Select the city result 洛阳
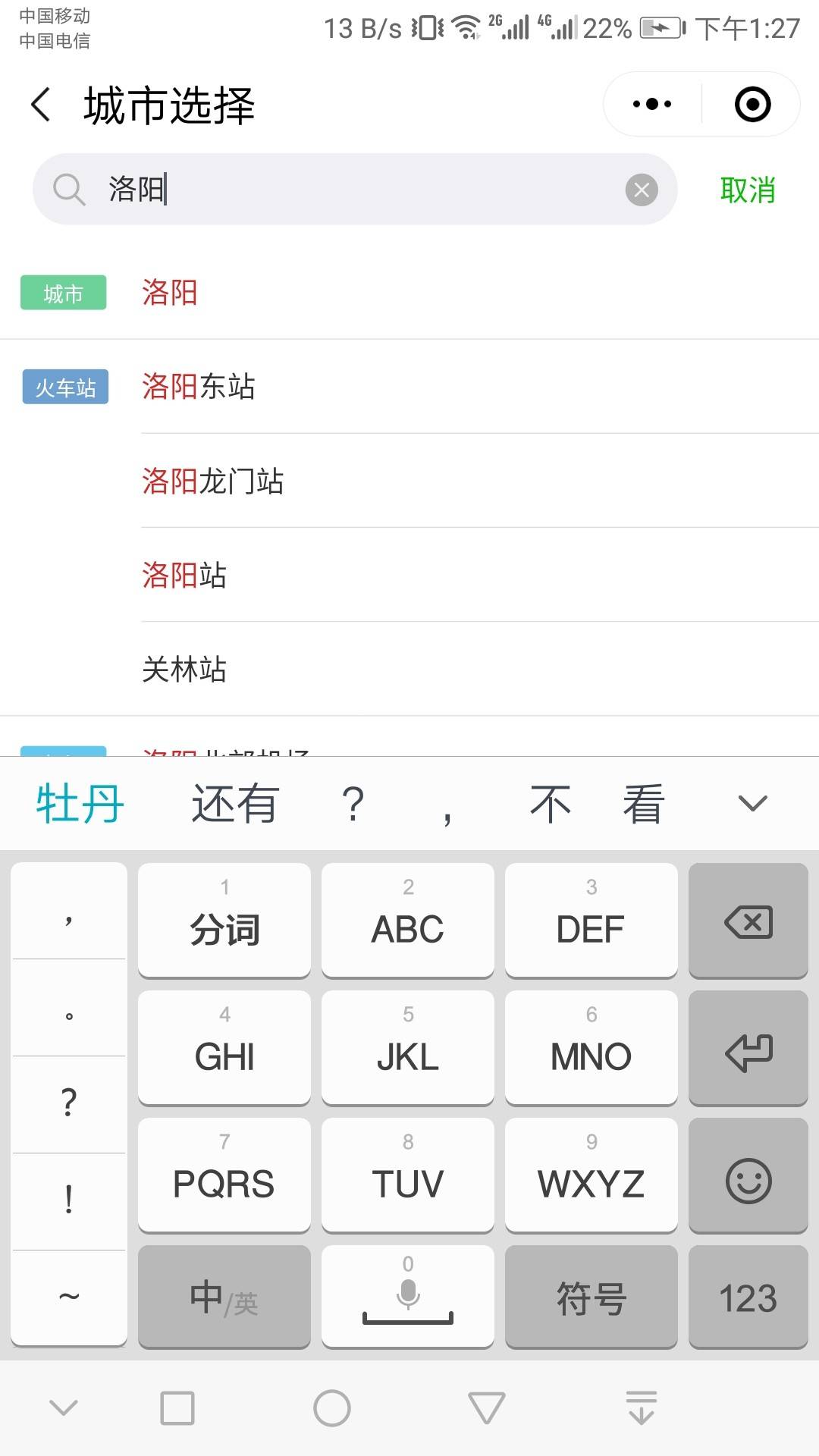The width and height of the screenshot is (819, 1456). coord(409,293)
